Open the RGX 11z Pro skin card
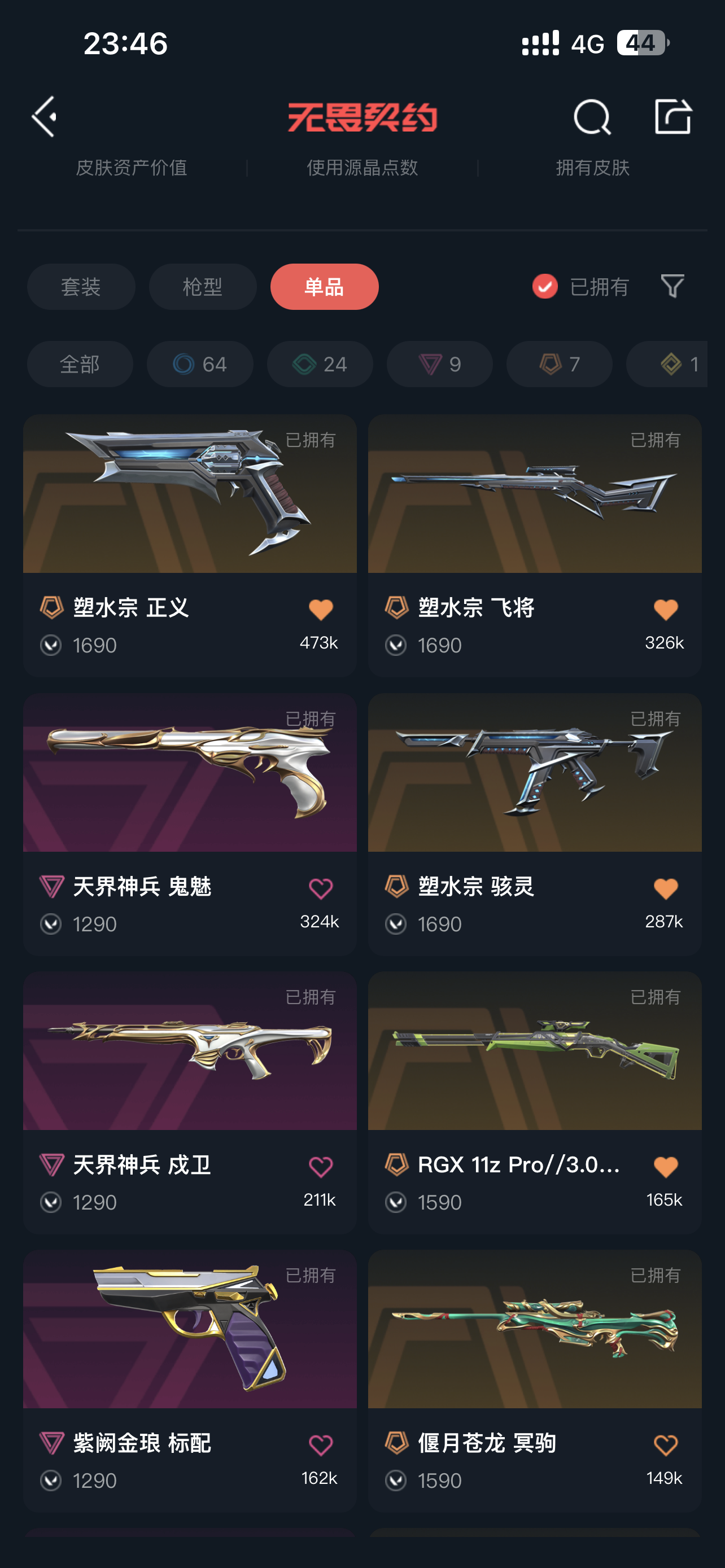 [535, 1102]
